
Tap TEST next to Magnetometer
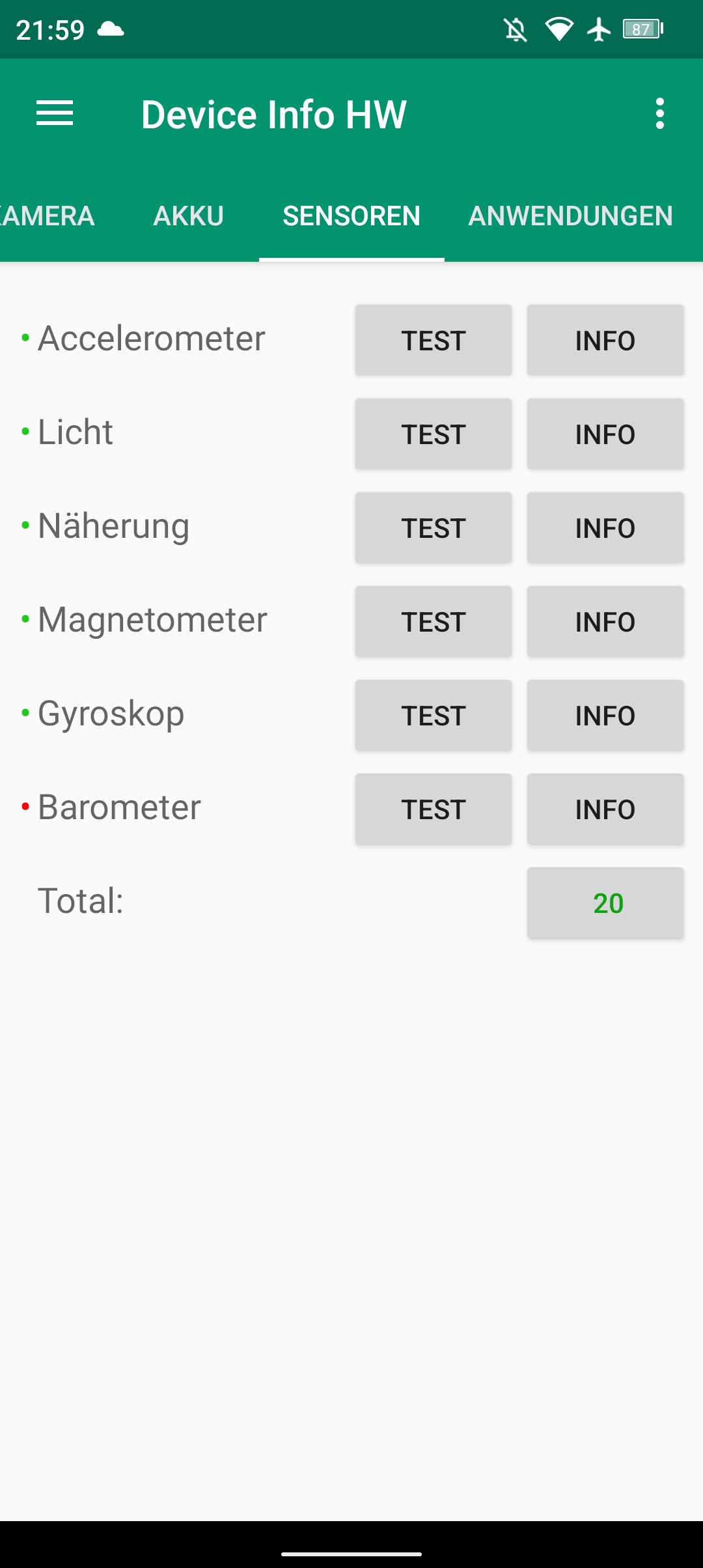pyautogui.click(x=434, y=621)
